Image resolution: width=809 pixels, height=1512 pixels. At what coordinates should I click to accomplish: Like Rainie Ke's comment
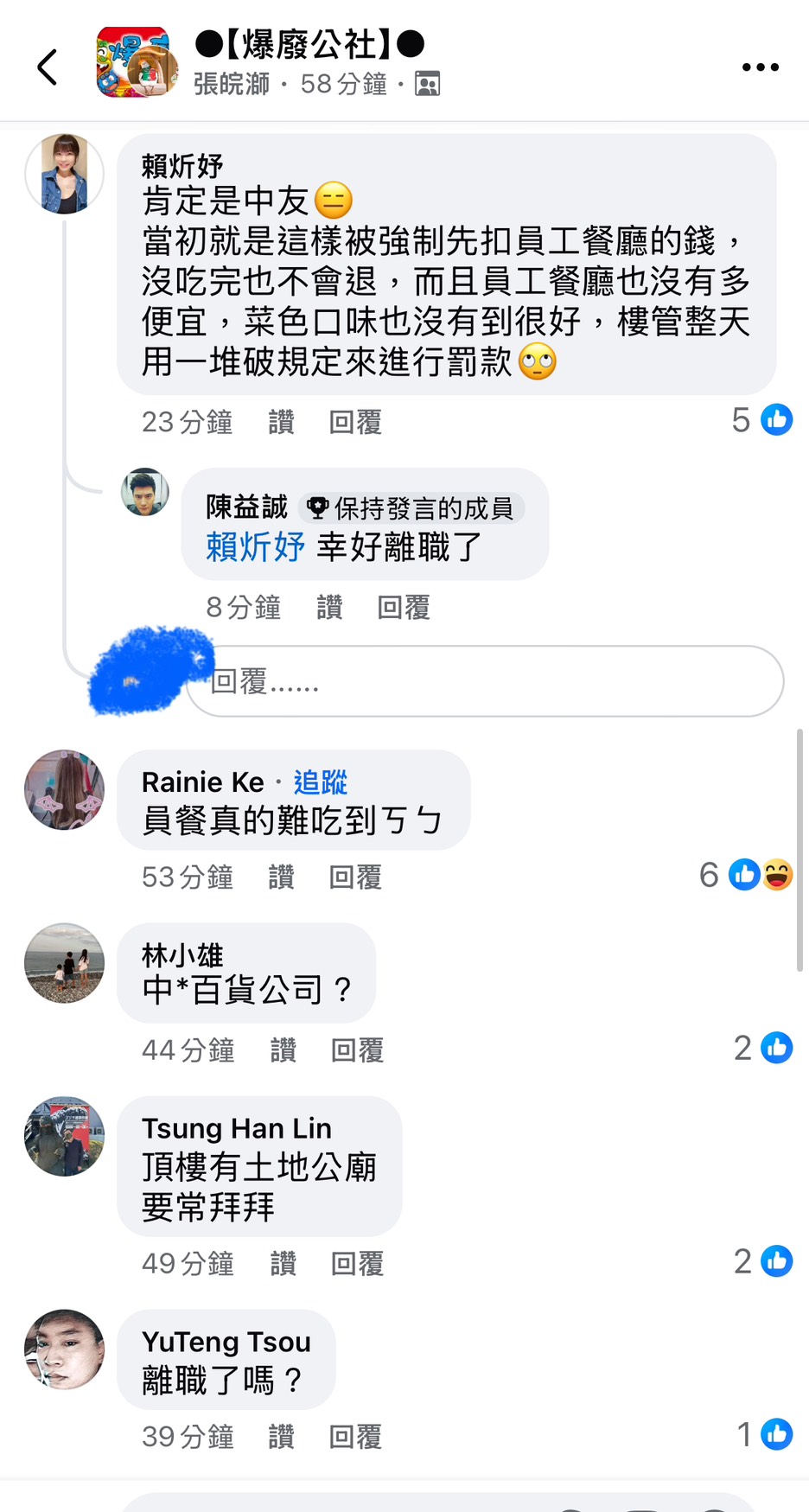281,877
